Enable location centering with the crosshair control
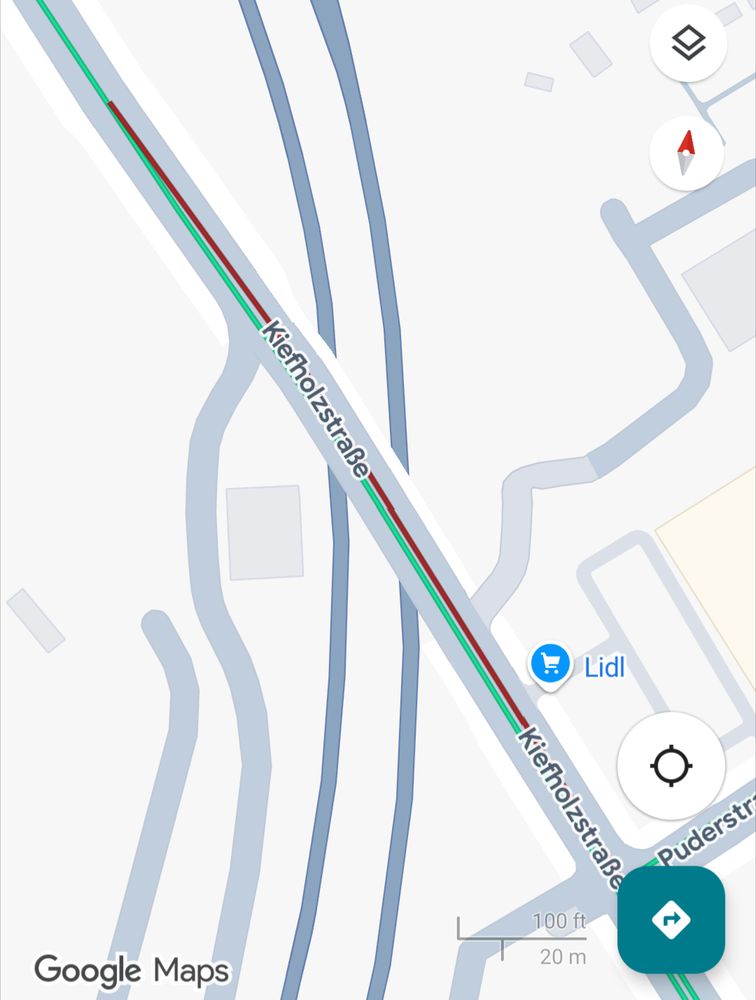The height and width of the screenshot is (1000, 756). pyautogui.click(x=672, y=763)
